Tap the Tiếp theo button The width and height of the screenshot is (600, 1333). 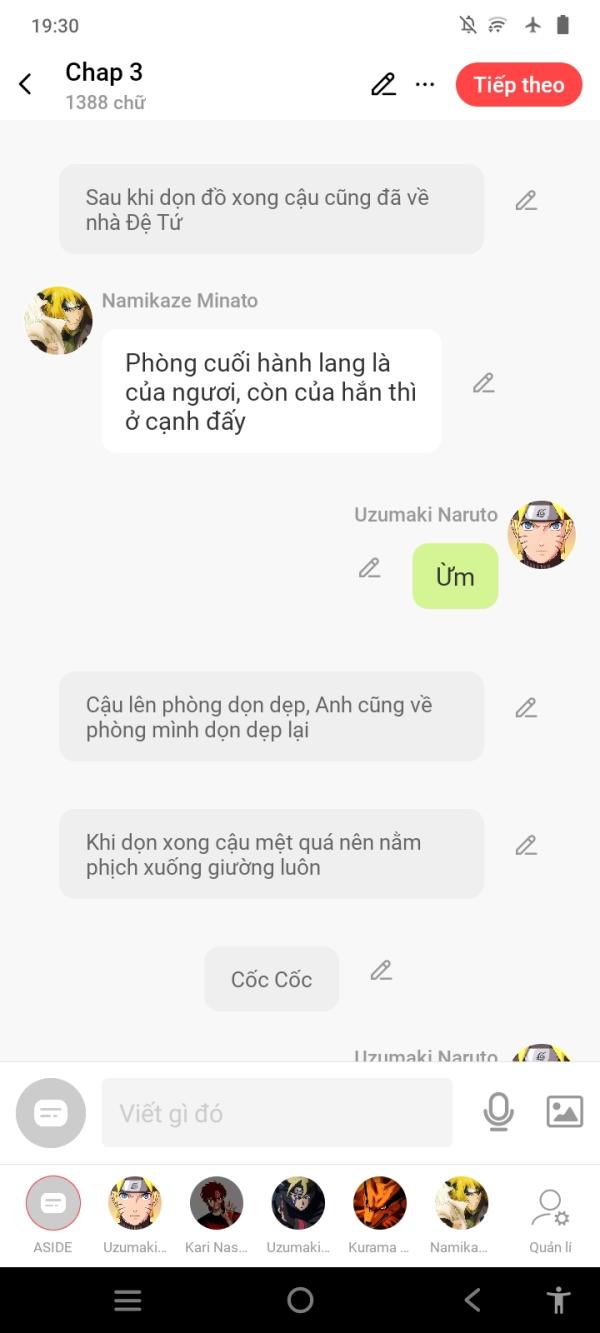[518, 85]
